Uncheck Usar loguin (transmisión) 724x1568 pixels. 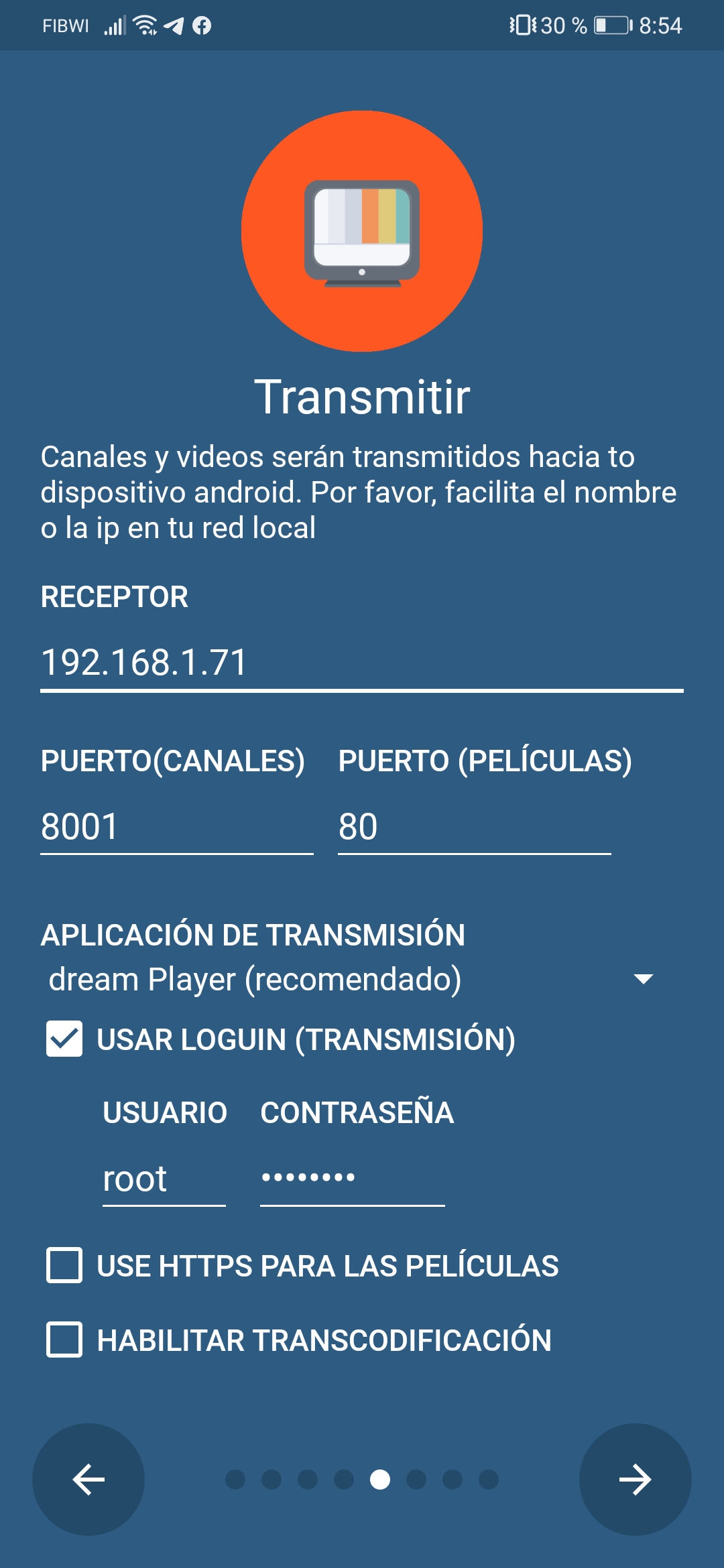64,1039
